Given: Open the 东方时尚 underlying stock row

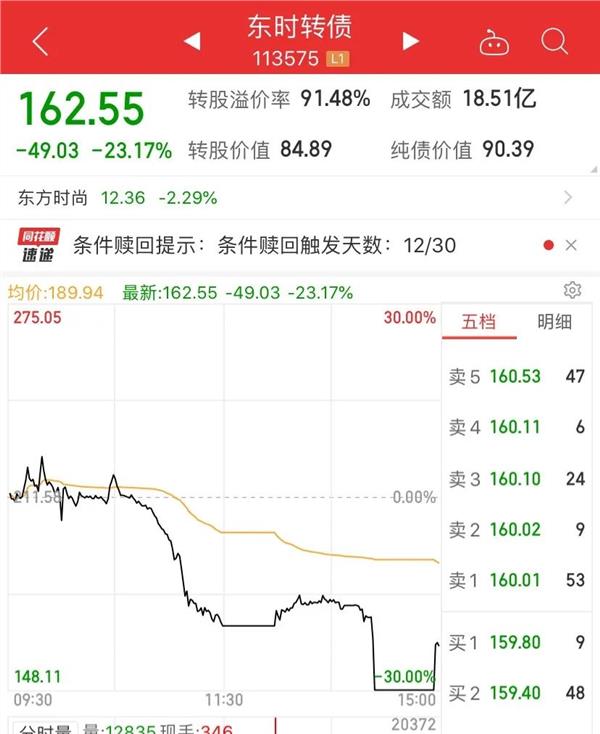Looking at the screenshot, I should click(300, 197).
